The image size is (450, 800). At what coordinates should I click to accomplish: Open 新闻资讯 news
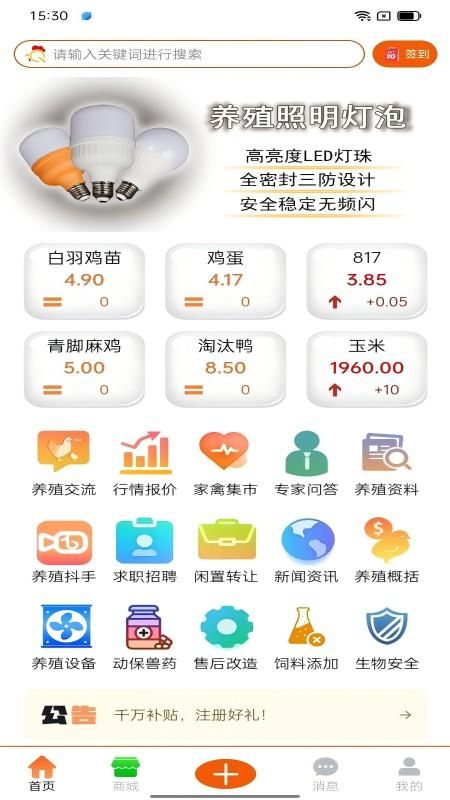306,551
